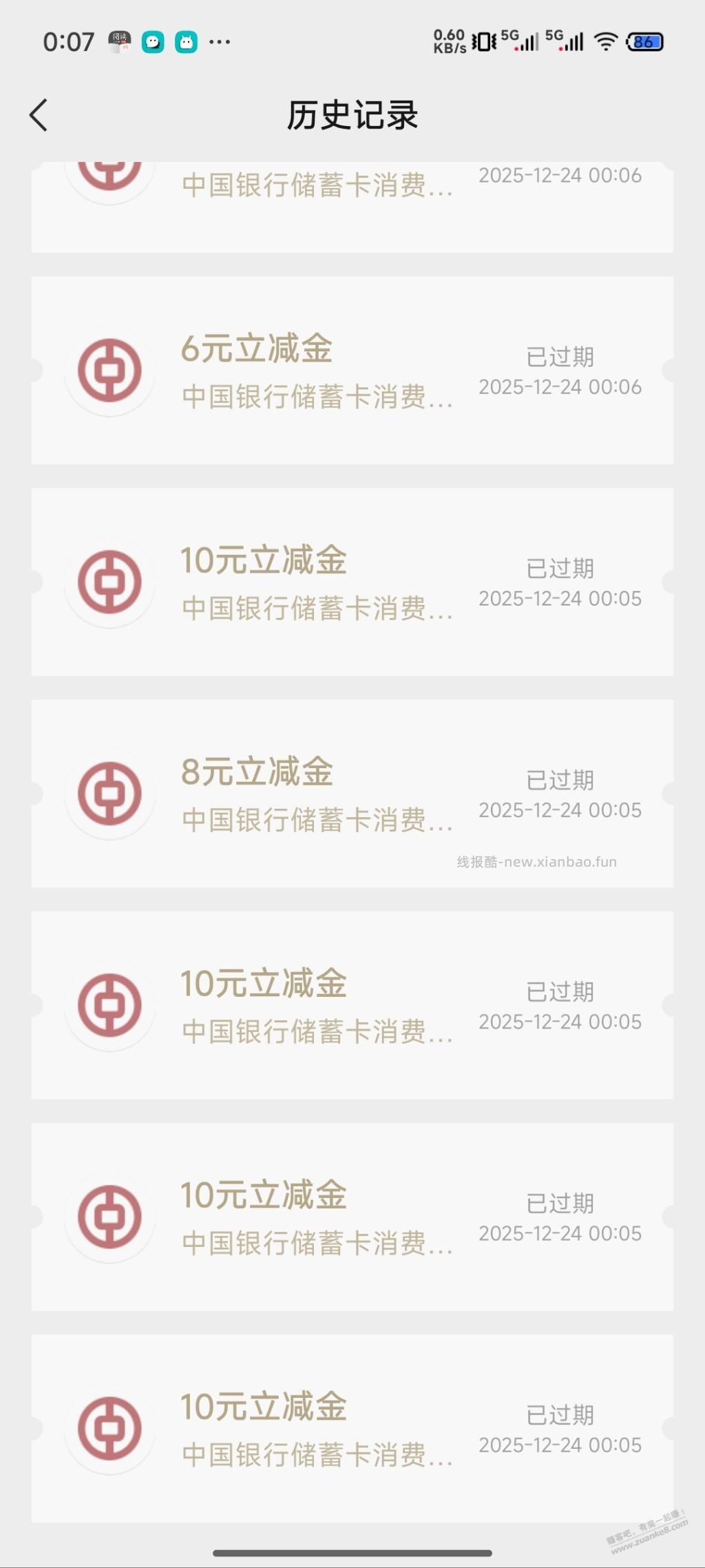Tap the Wi-Fi icon in status bar

(604, 41)
